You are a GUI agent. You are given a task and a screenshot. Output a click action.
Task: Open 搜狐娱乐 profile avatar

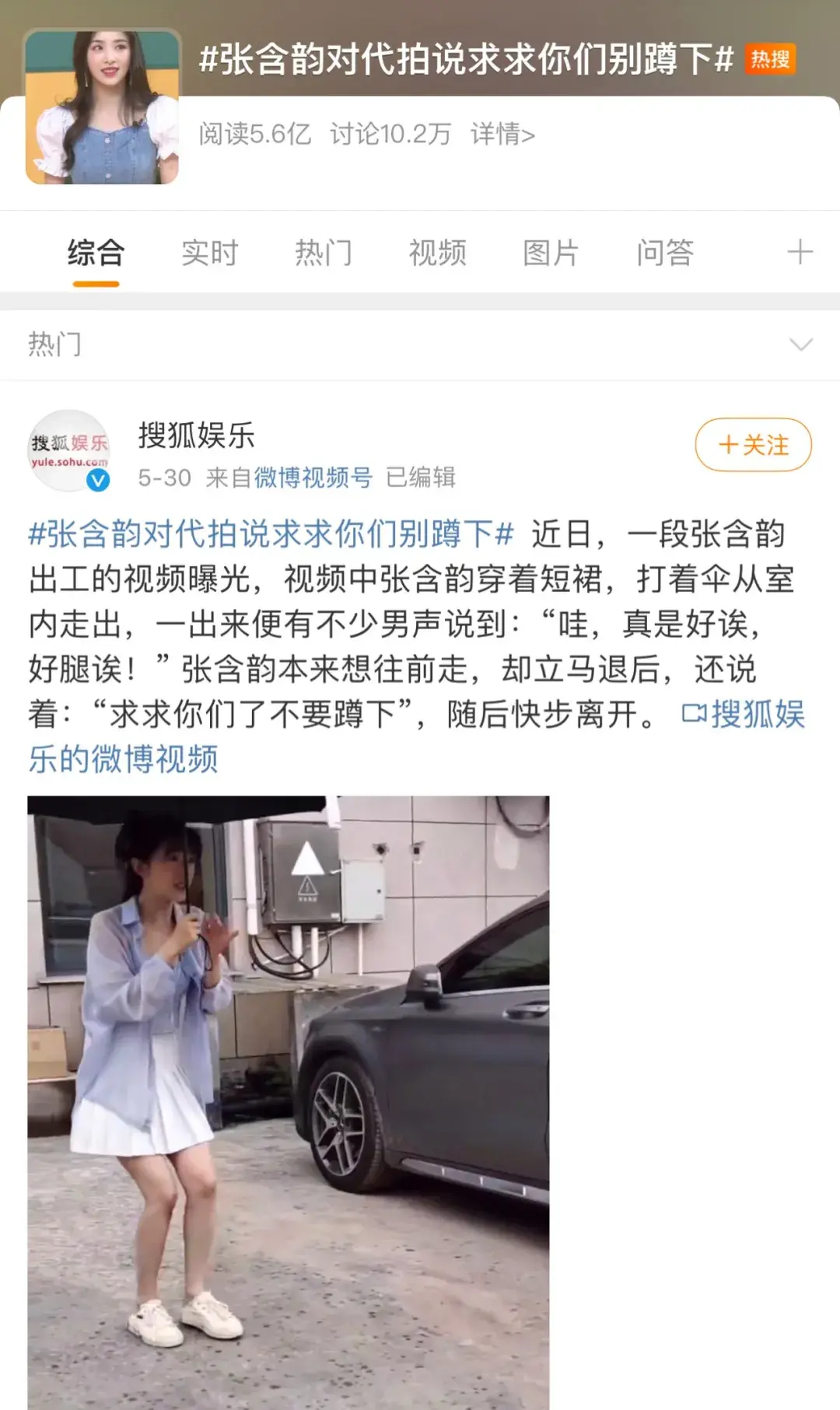(69, 450)
